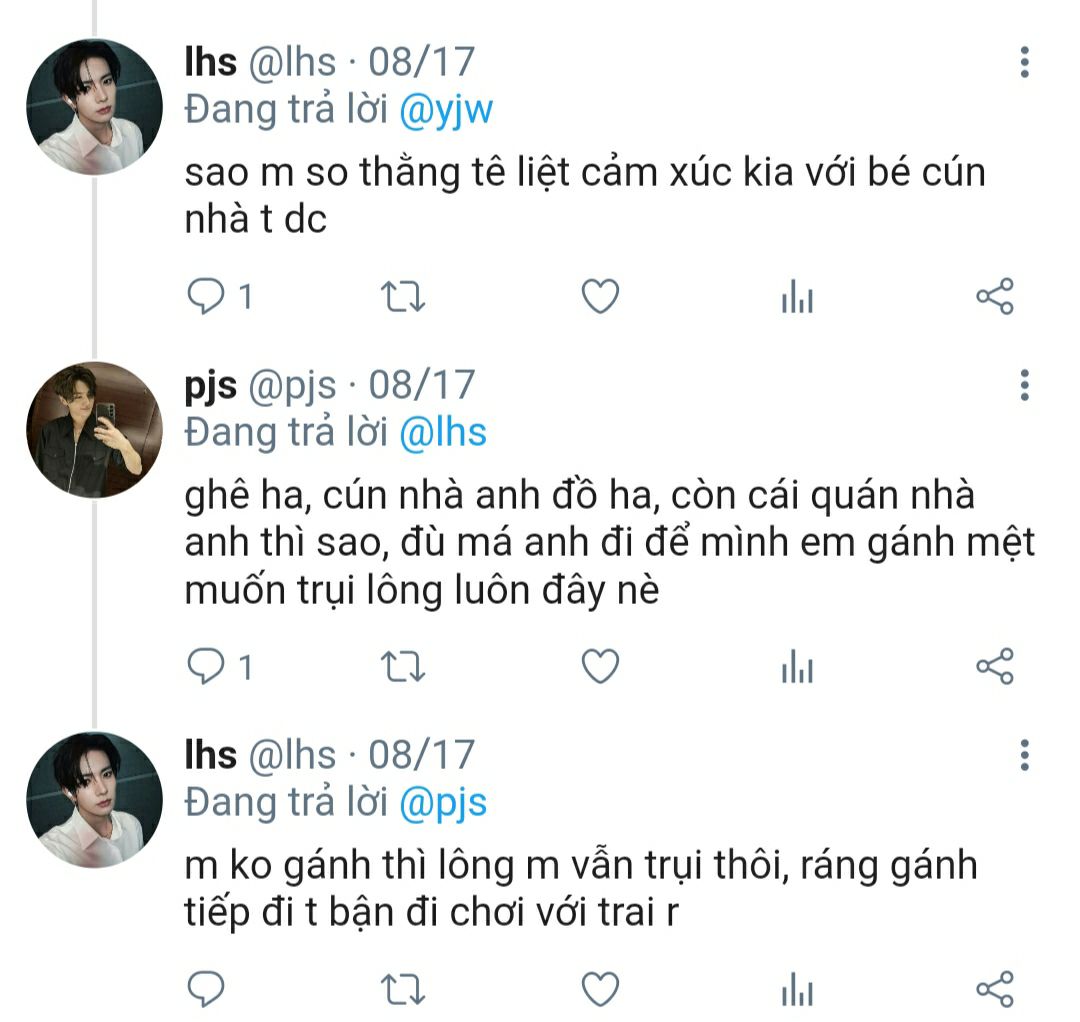The width and height of the screenshot is (1080, 1022).
Task: Like lhs's tweet replying to @yjw
Action: [x=600, y=297]
